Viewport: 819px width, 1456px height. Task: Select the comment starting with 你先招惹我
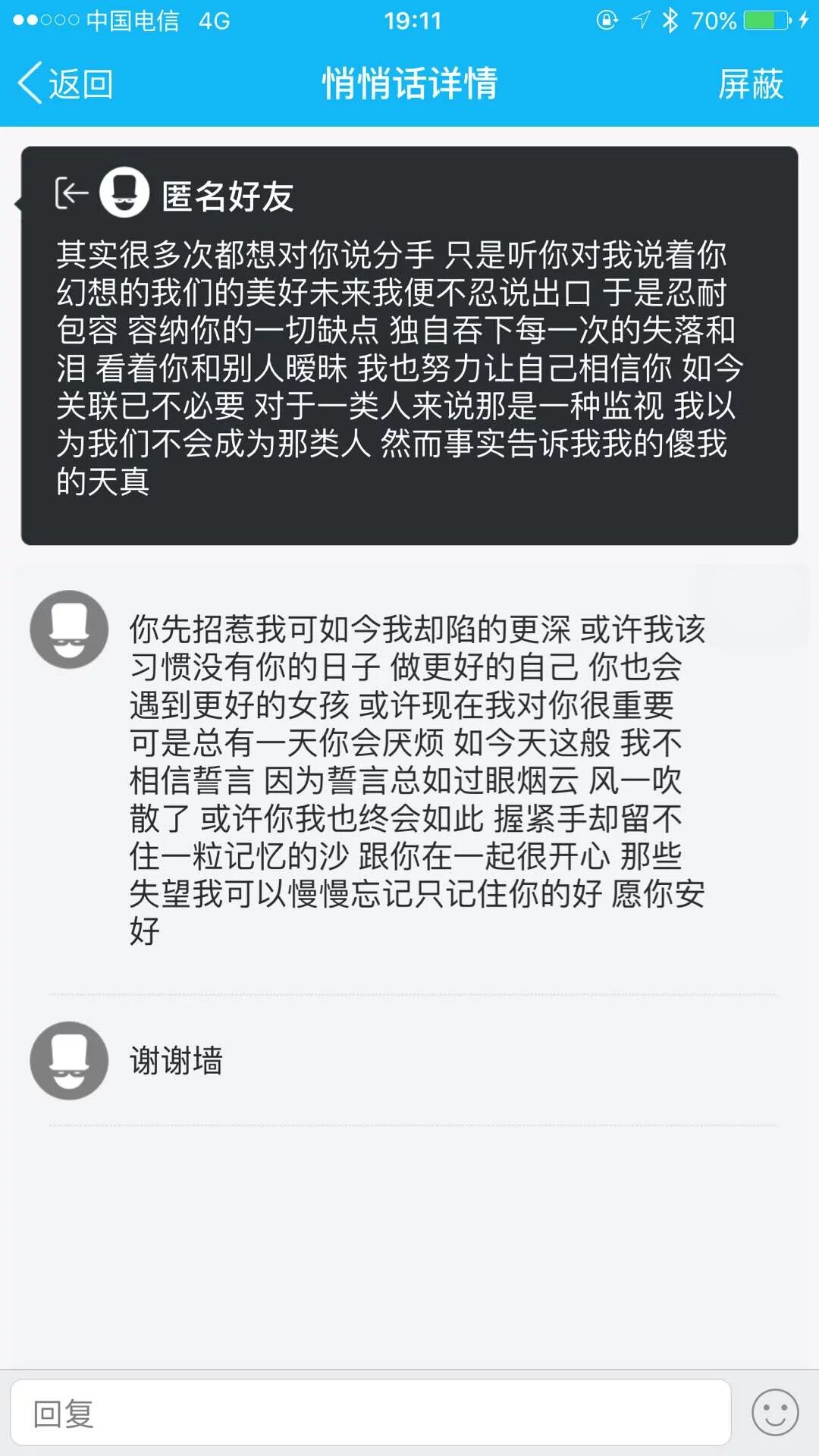pos(417,780)
